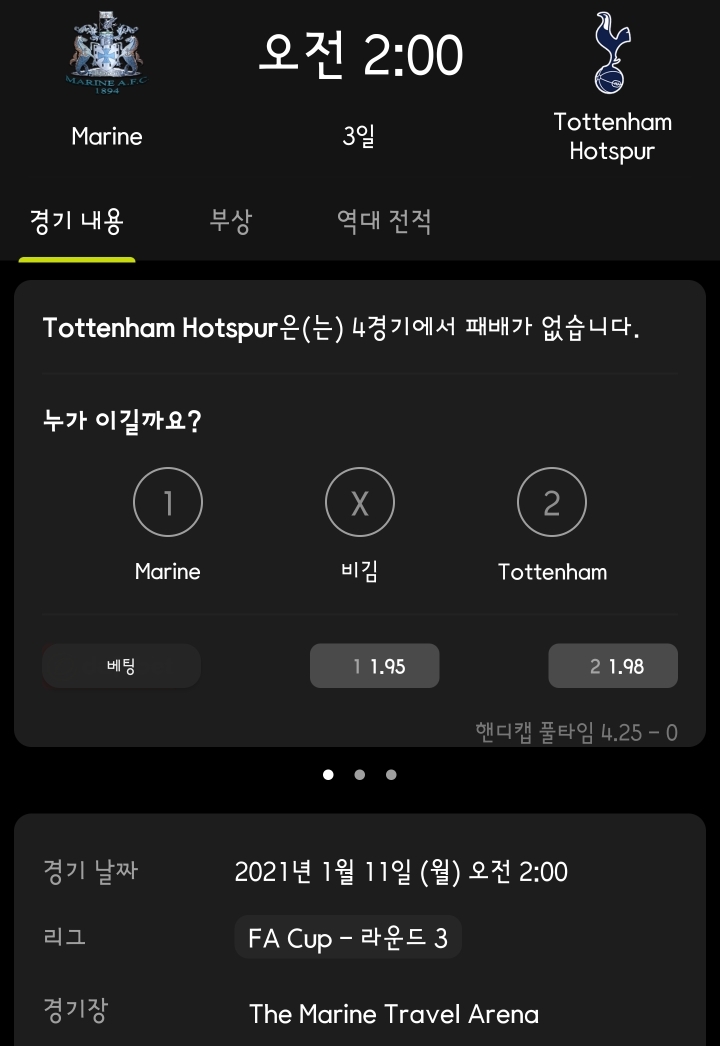Switch to the 부상 tab

pos(230,221)
